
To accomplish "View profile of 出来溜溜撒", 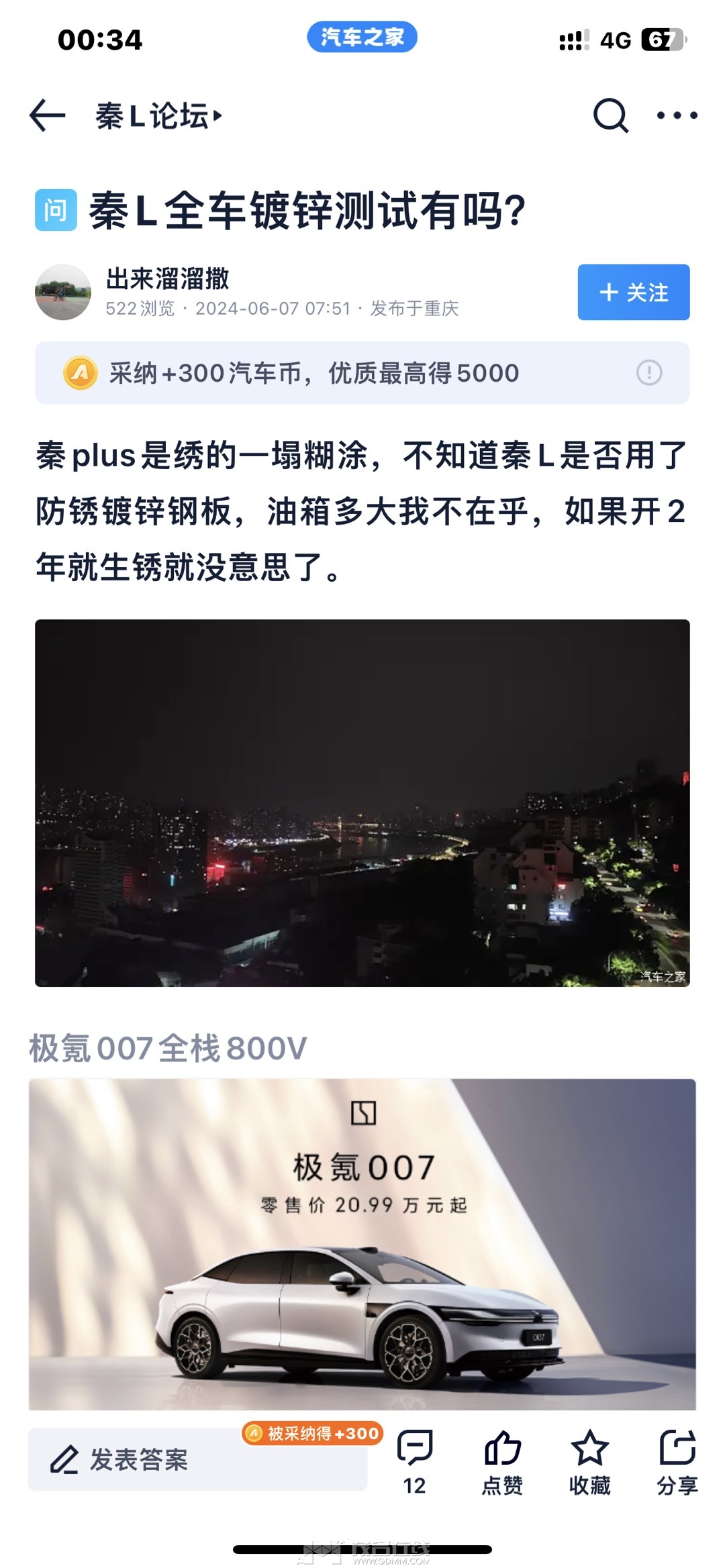I will click(x=63, y=292).
